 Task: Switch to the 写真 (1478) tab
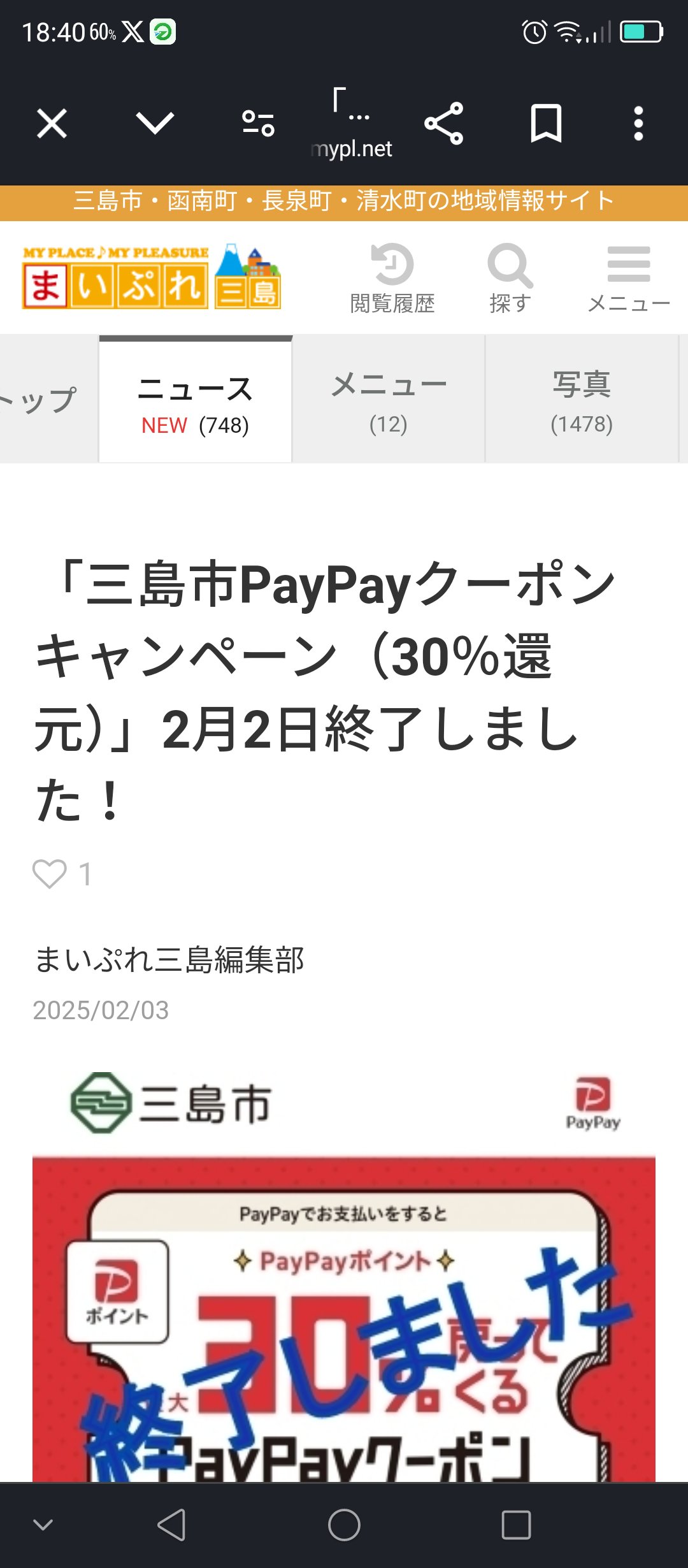click(582, 400)
